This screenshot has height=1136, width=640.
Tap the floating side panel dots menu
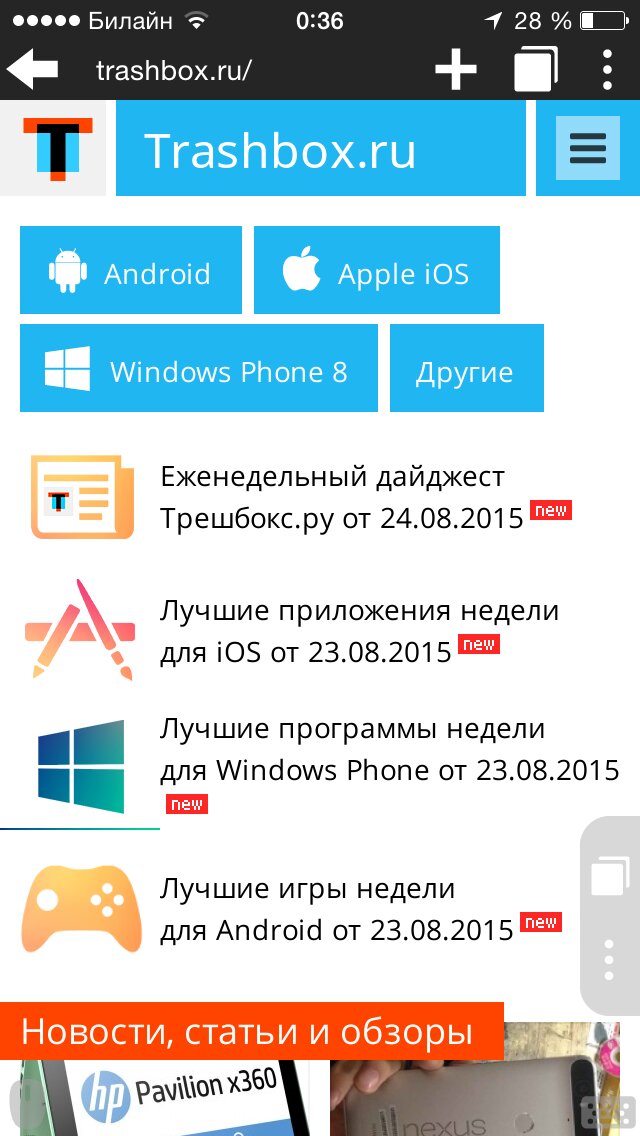[x=610, y=962]
